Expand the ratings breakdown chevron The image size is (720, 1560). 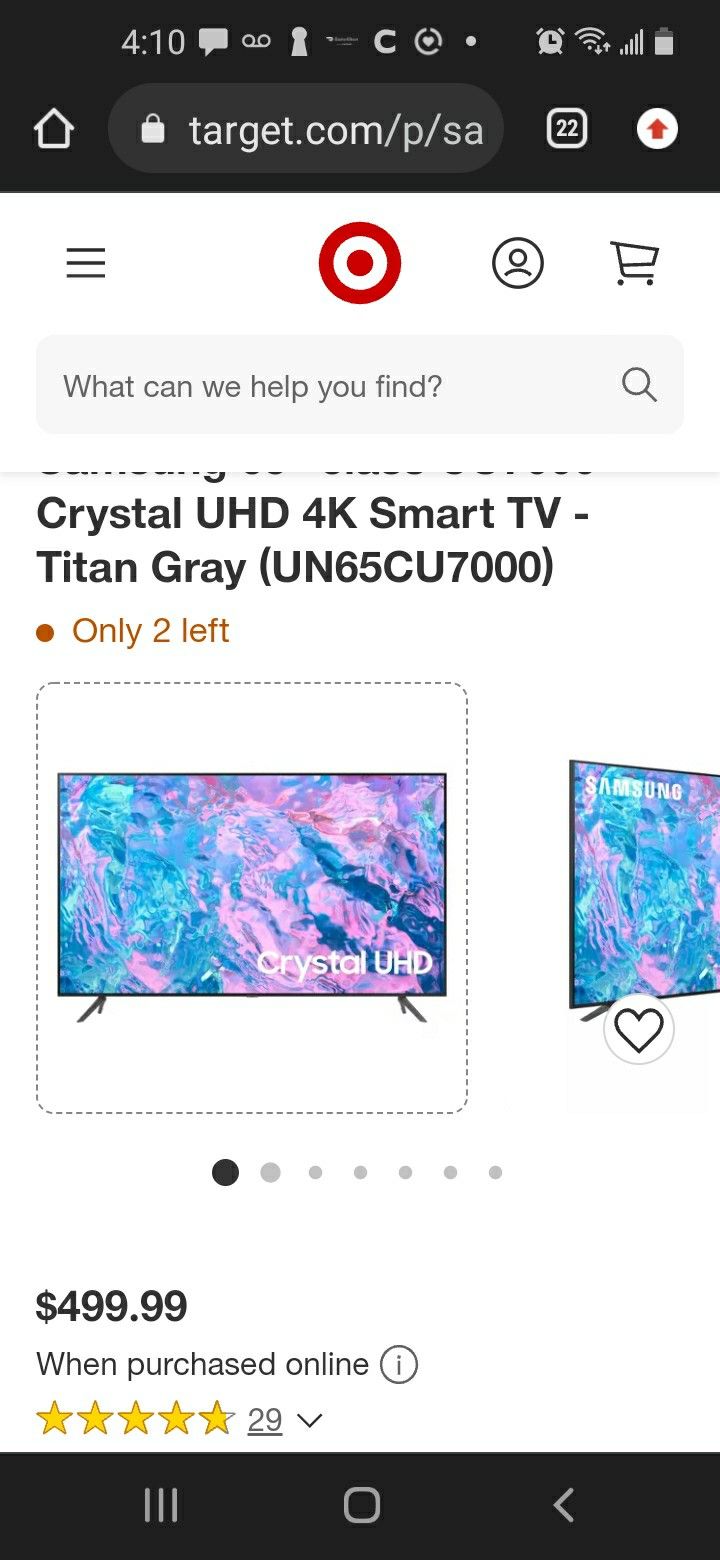pos(310,1420)
